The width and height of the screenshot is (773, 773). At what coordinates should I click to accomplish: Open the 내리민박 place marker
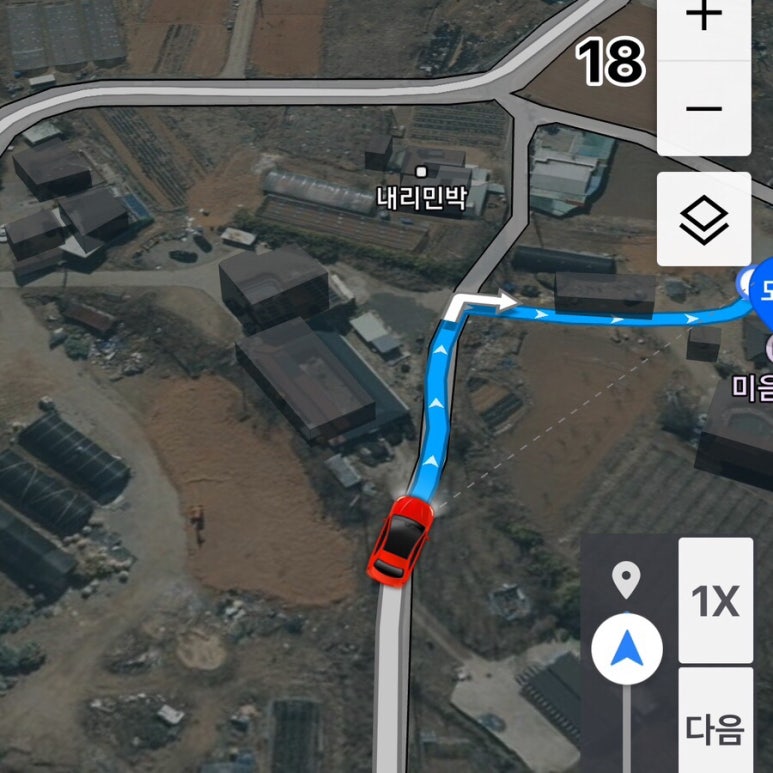coord(421,172)
